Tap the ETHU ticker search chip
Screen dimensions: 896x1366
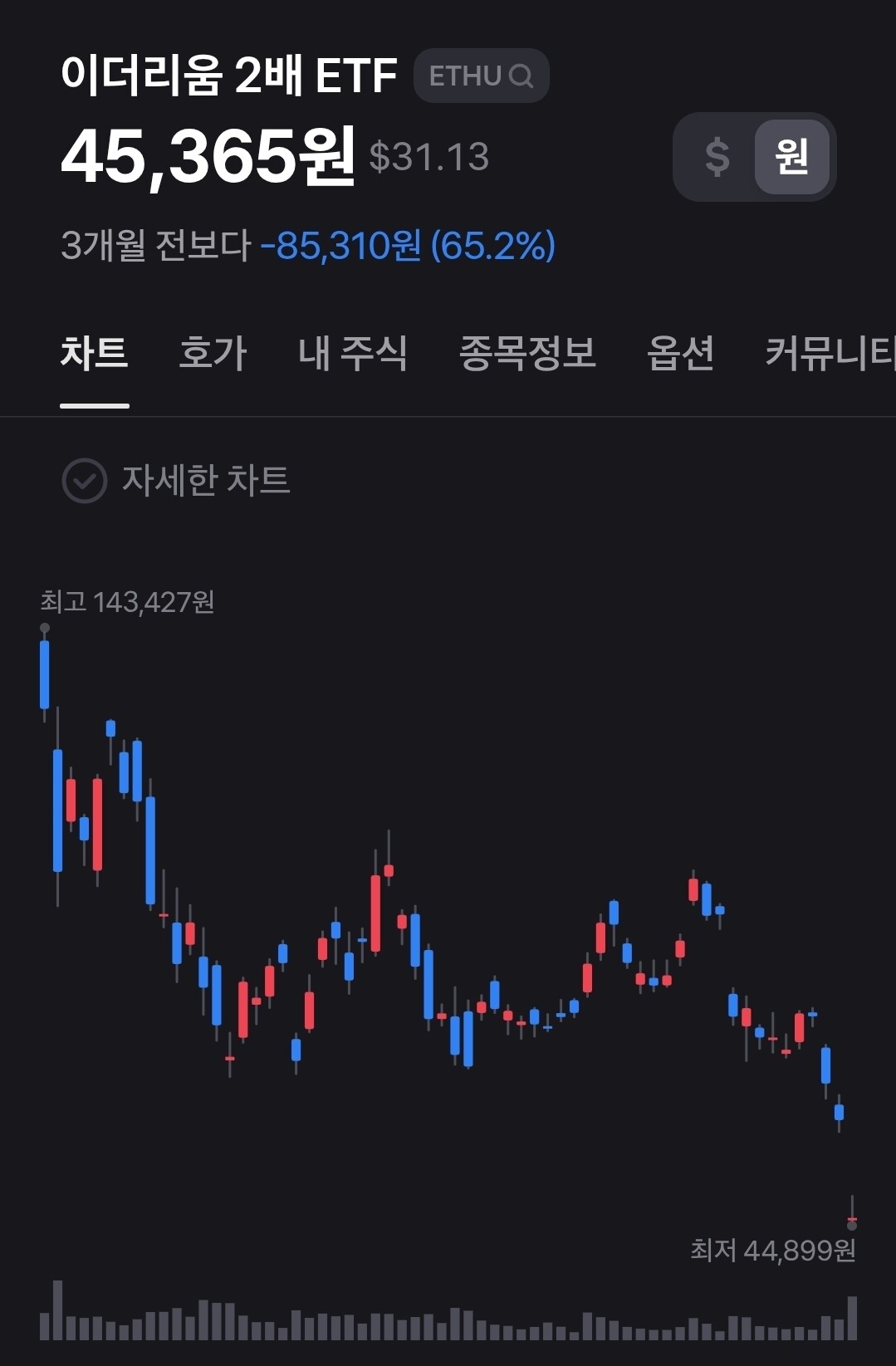coord(481,76)
